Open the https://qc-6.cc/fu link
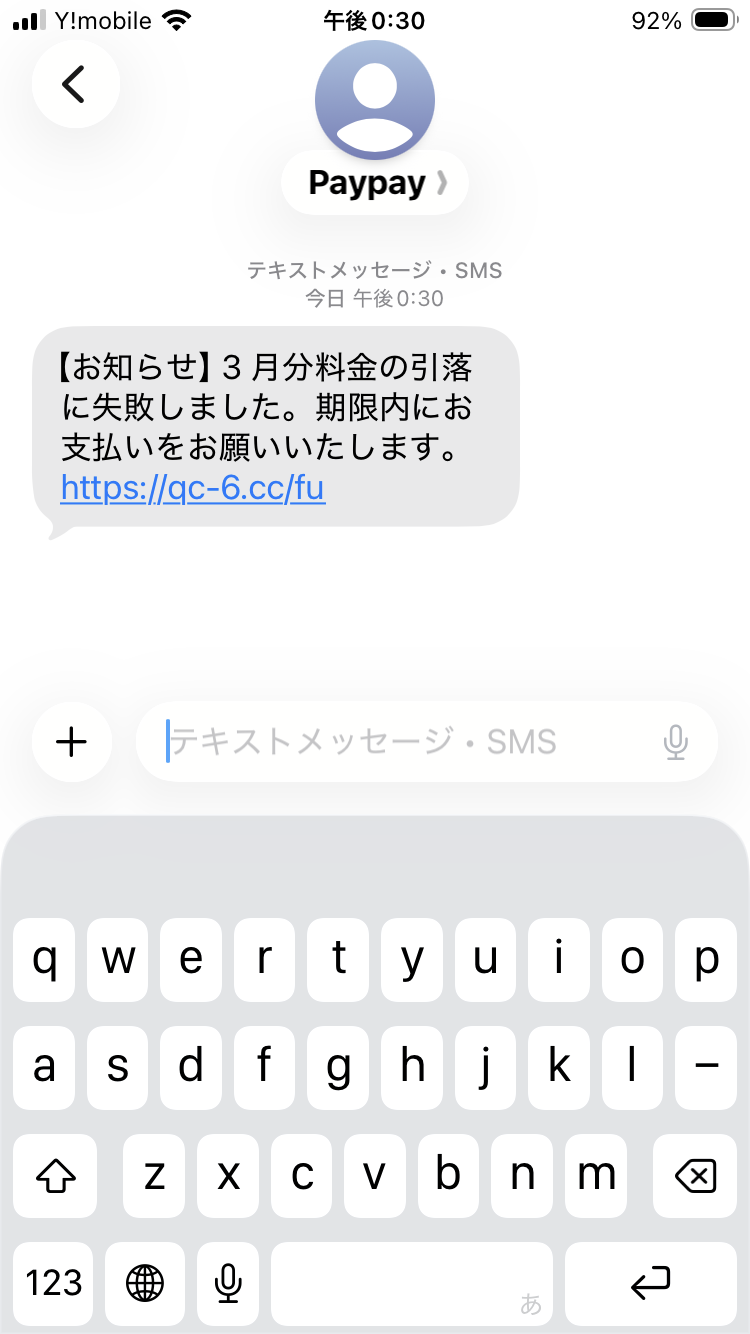 [x=193, y=488]
